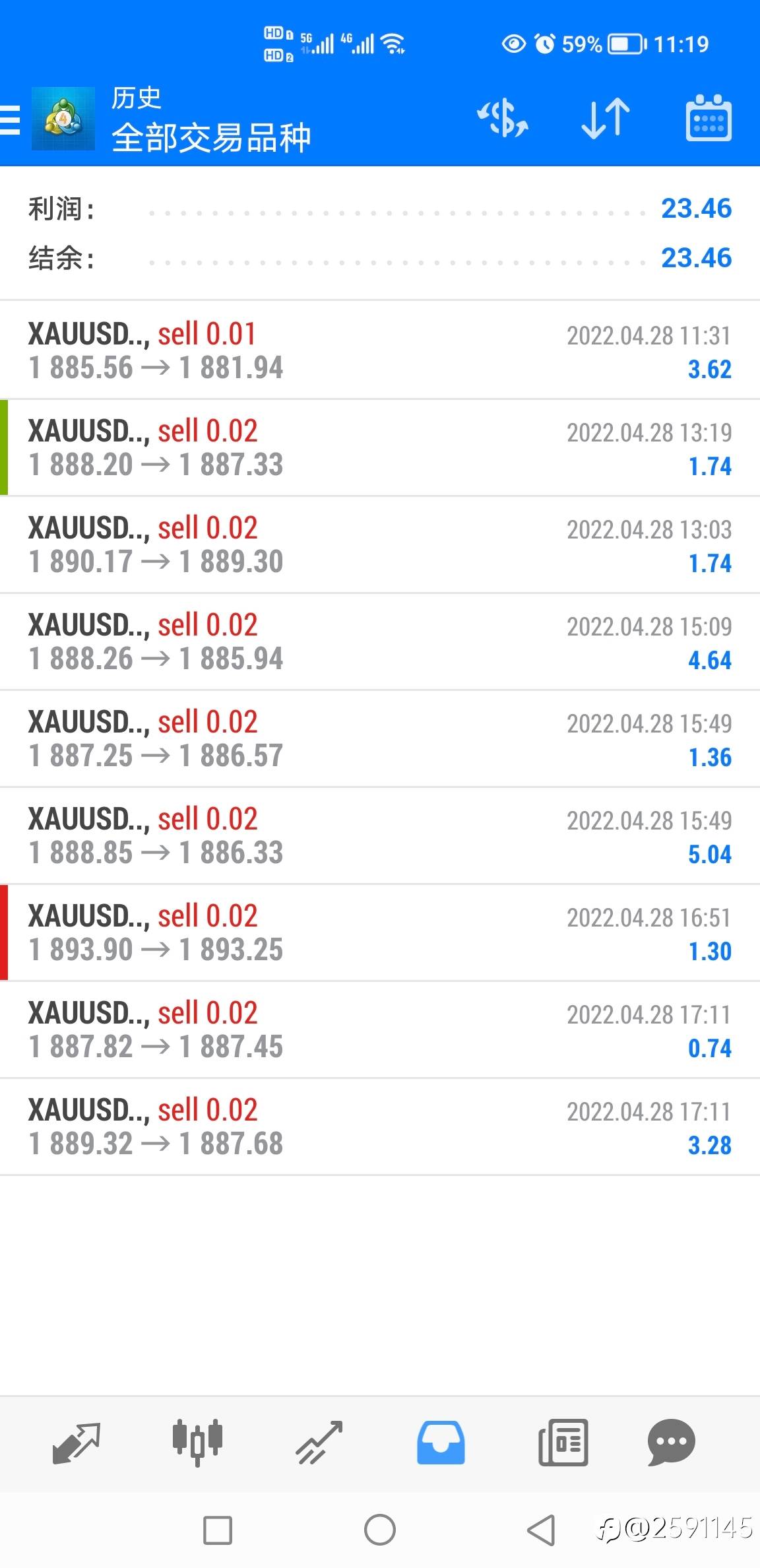Expand the sell 0.01 trade at 11:31

(380, 350)
